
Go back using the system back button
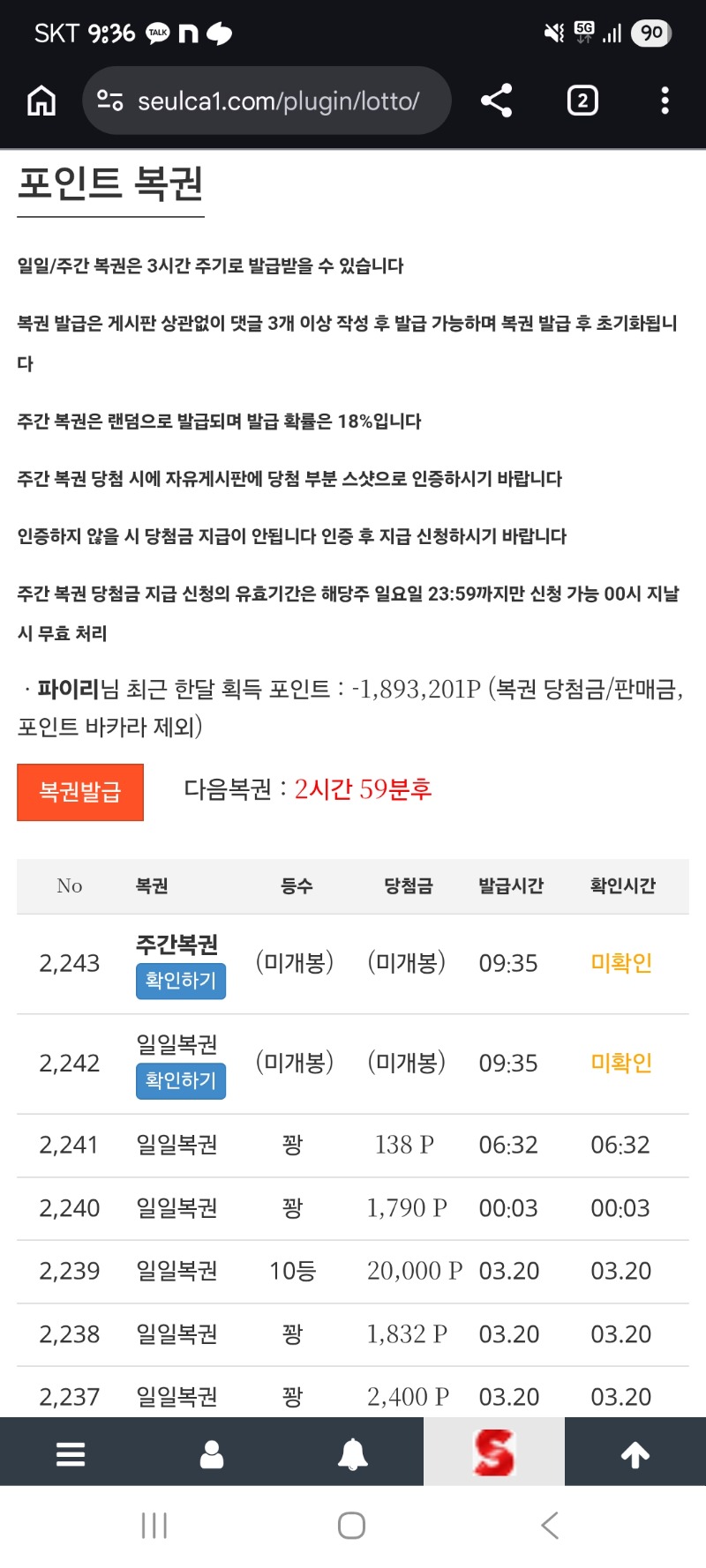[550, 1525]
